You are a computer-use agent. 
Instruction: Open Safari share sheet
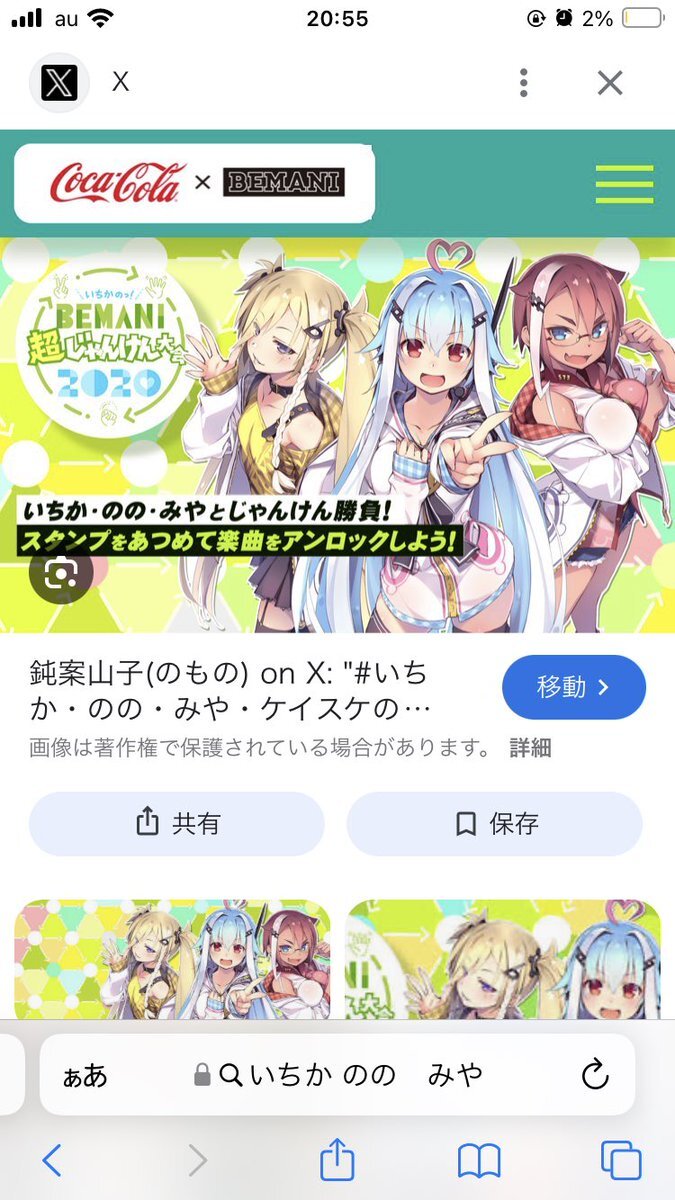click(337, 1160)
